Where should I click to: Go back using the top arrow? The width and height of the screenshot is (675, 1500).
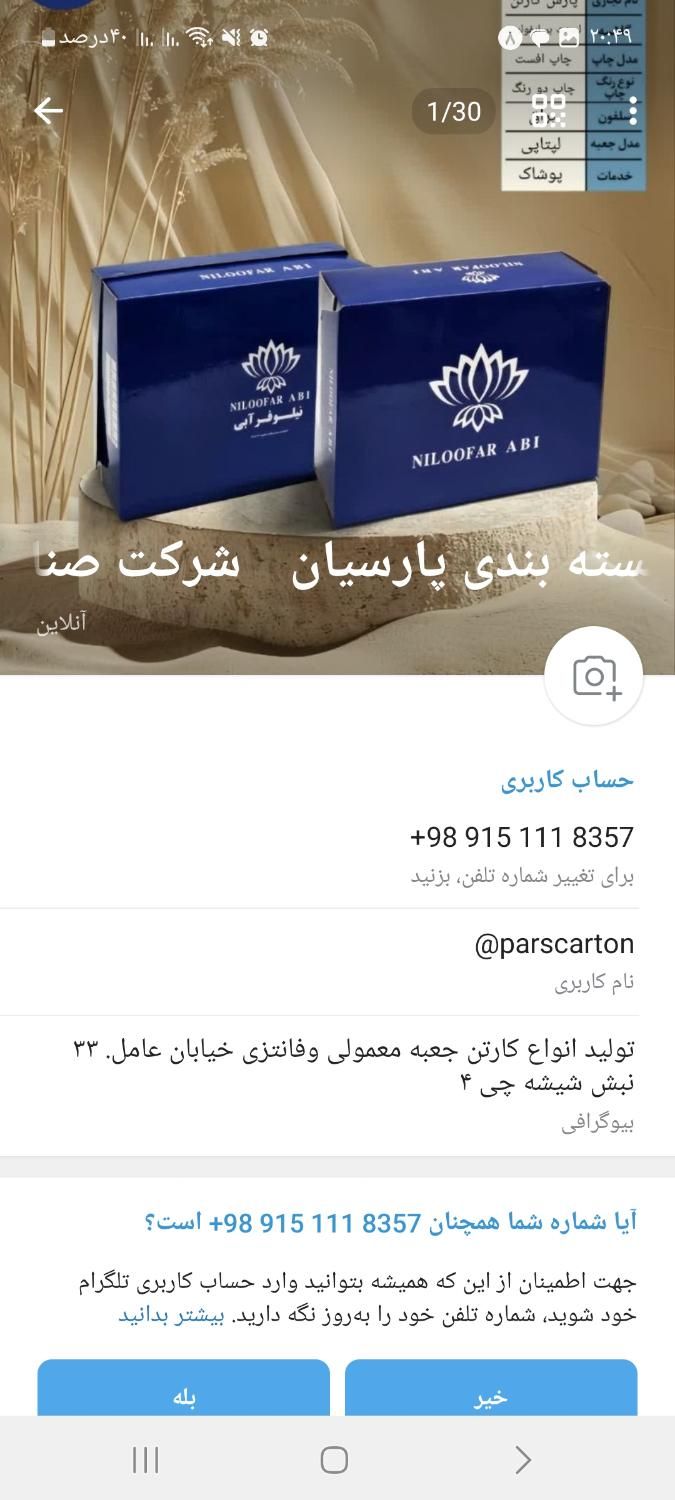pos(48,111)
